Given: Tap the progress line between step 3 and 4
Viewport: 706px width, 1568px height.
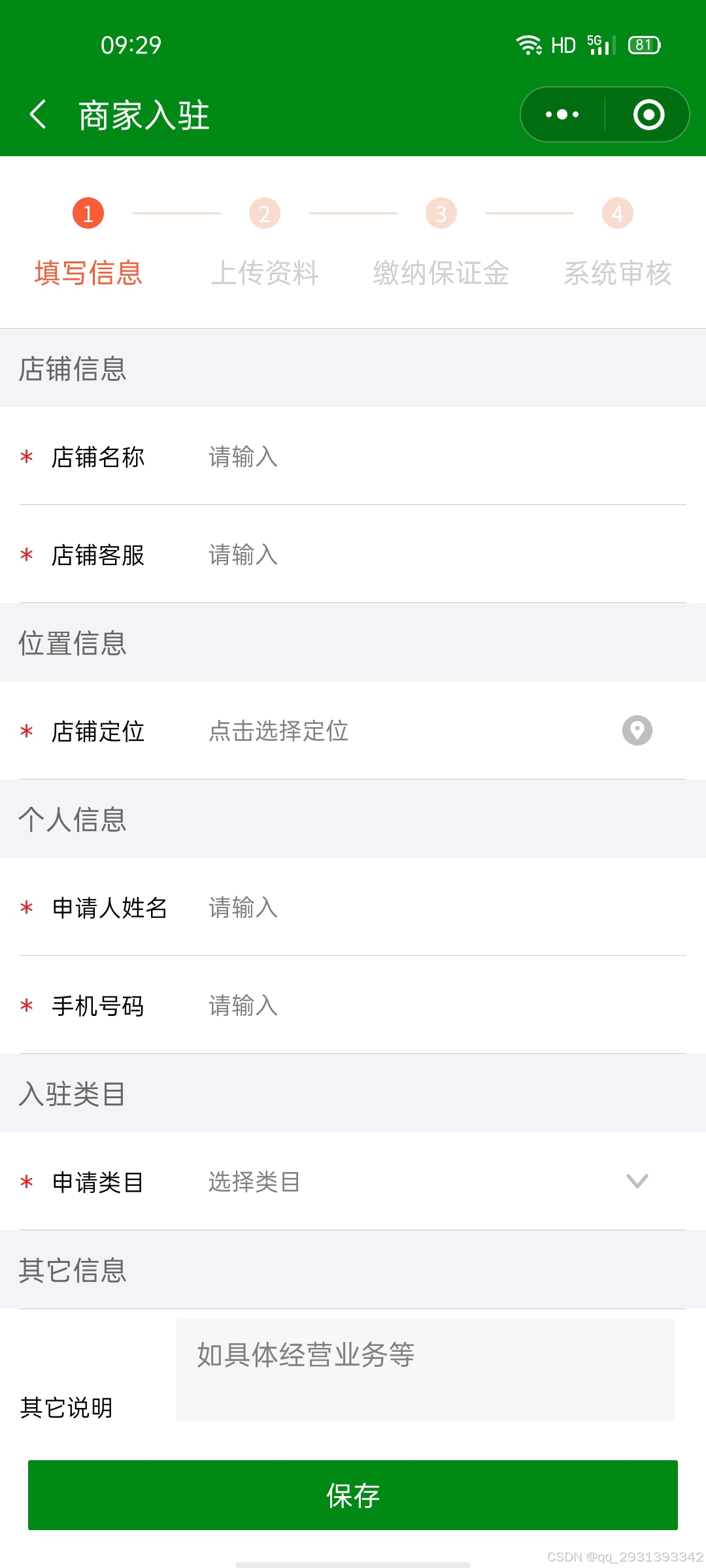Looking at the screenshot, I should coord(529,214).
